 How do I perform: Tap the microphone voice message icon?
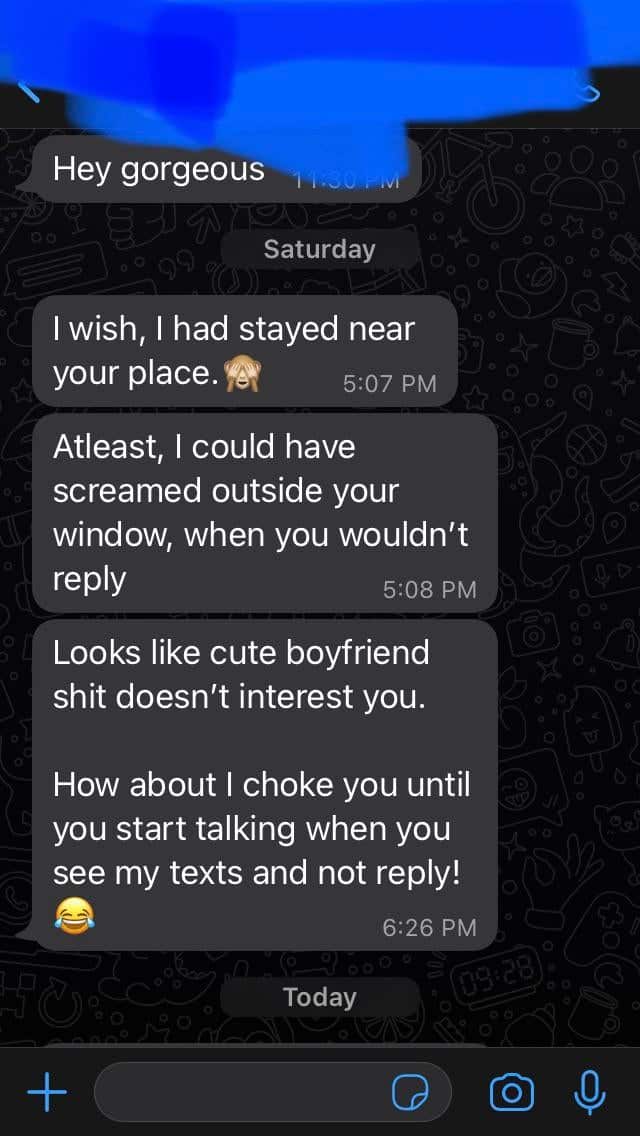(x=590, y=1092)
